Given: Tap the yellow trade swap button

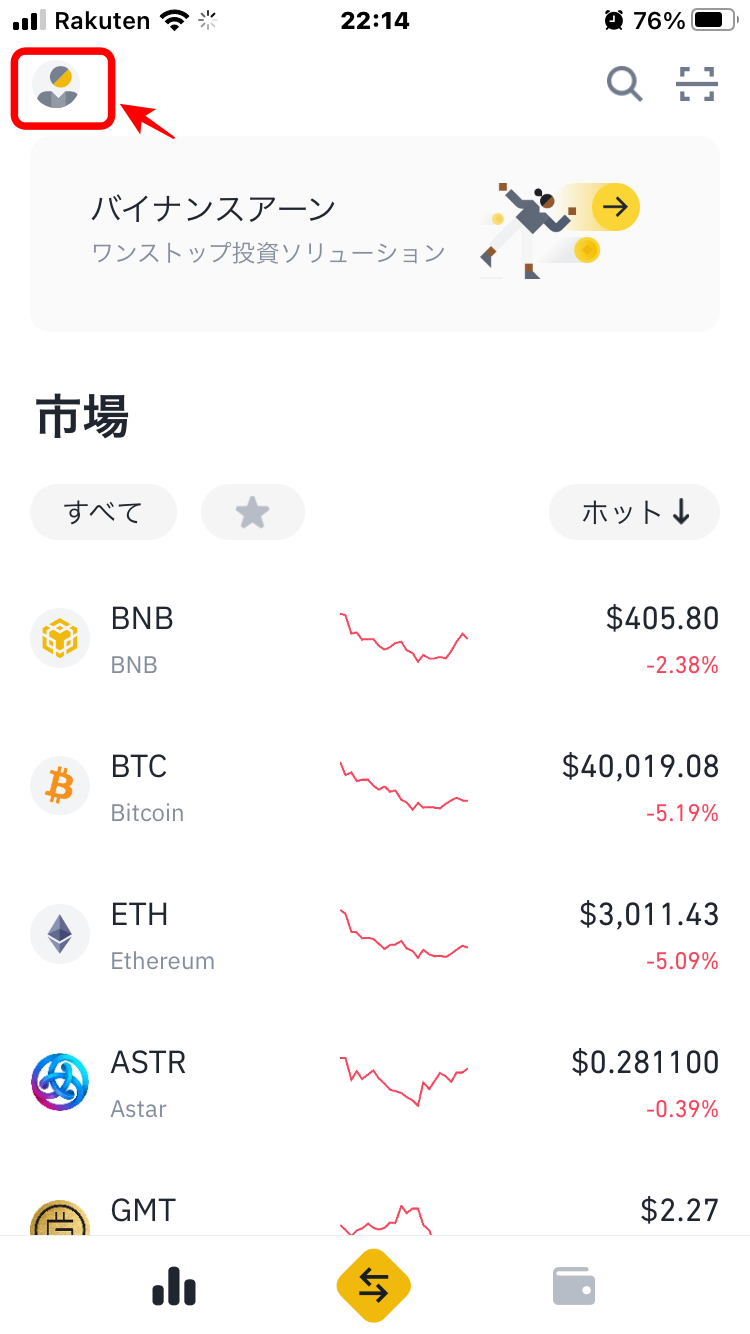Looking at the screenshot, I should click(x=374, y=1286).
